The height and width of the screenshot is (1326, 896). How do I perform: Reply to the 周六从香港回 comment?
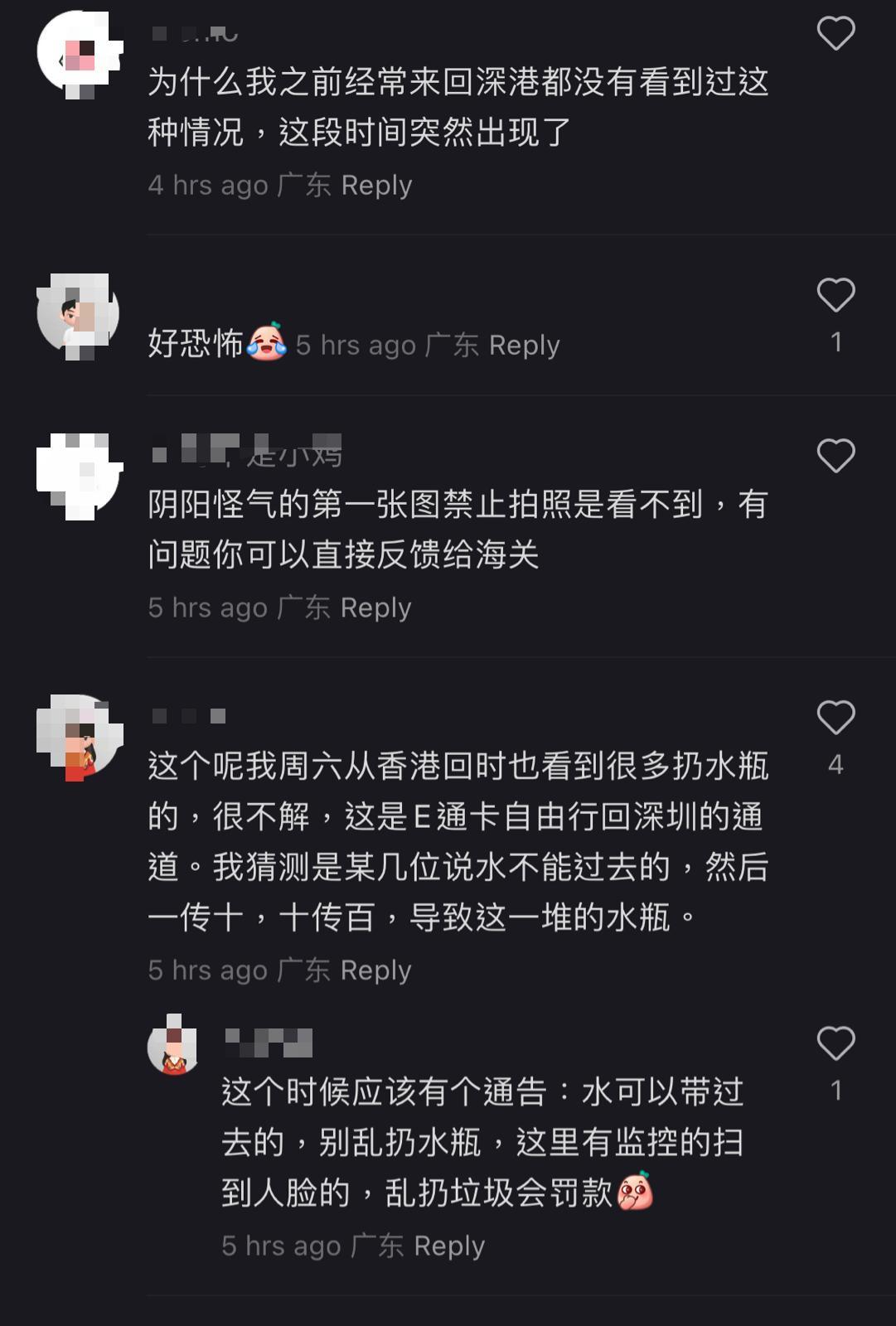[x=375, y=970]
